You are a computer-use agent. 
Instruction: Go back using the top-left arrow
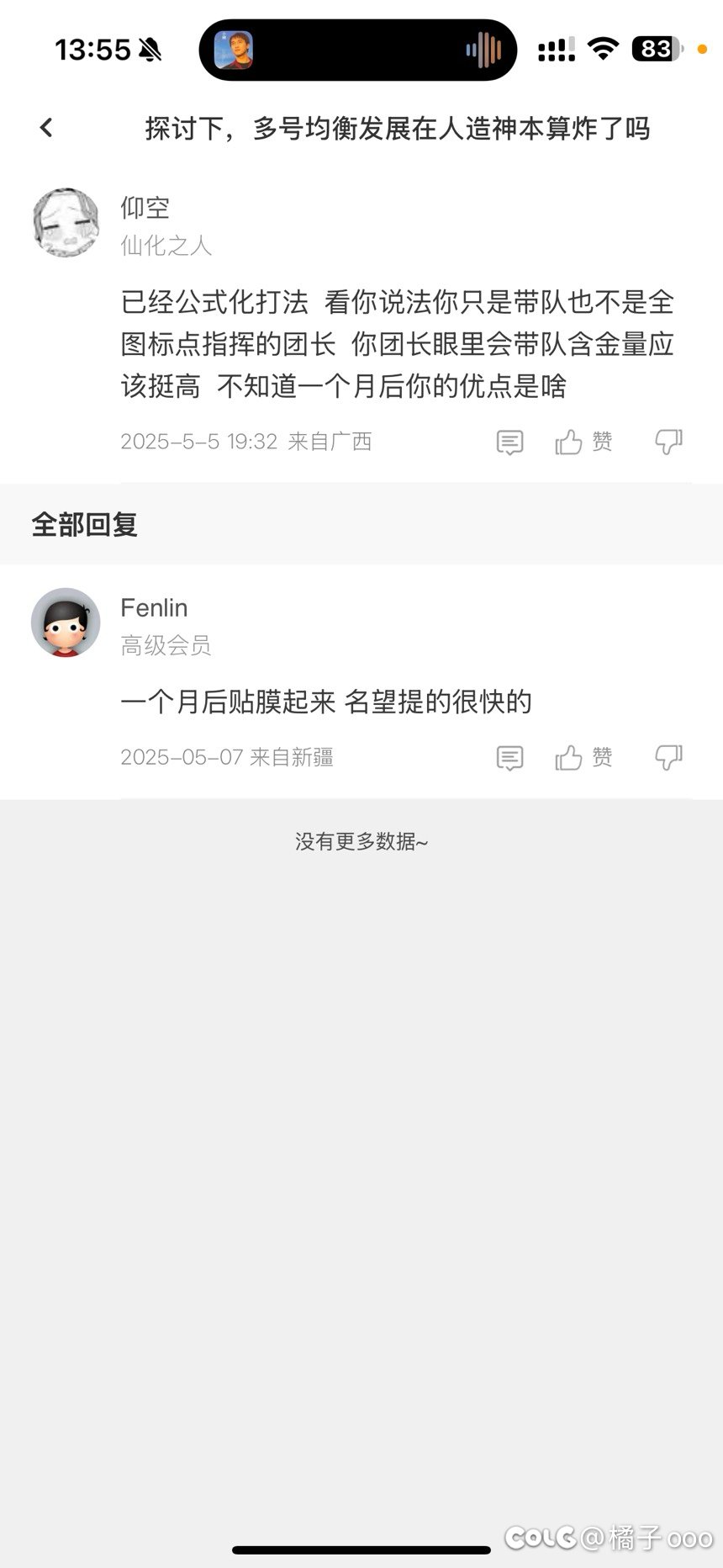pyautogui.click(x=46, y=128)
